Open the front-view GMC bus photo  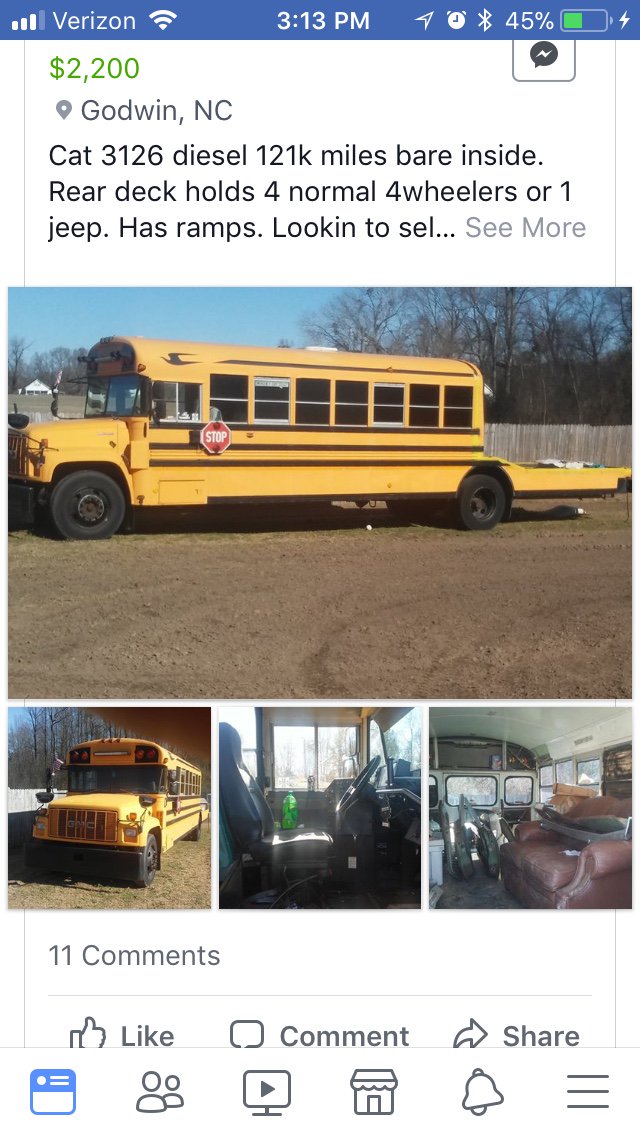tap(110, 807)
